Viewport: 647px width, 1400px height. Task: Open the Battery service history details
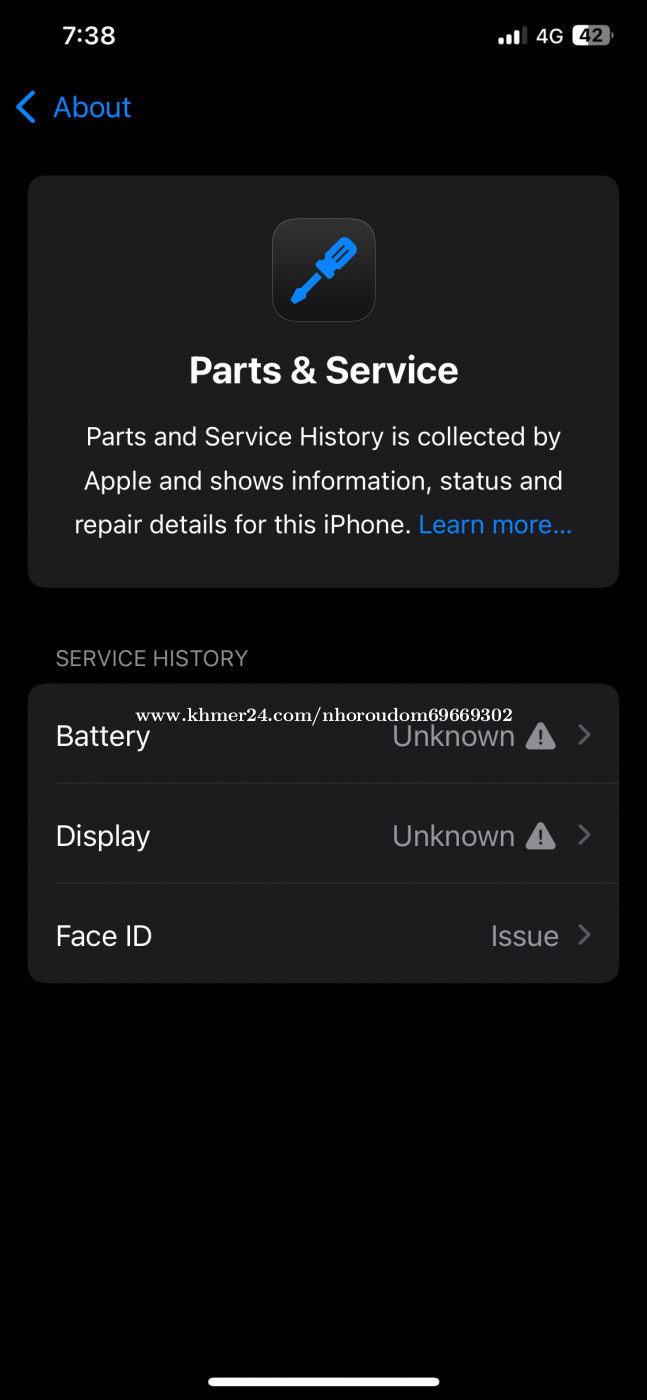click(323, 734)
